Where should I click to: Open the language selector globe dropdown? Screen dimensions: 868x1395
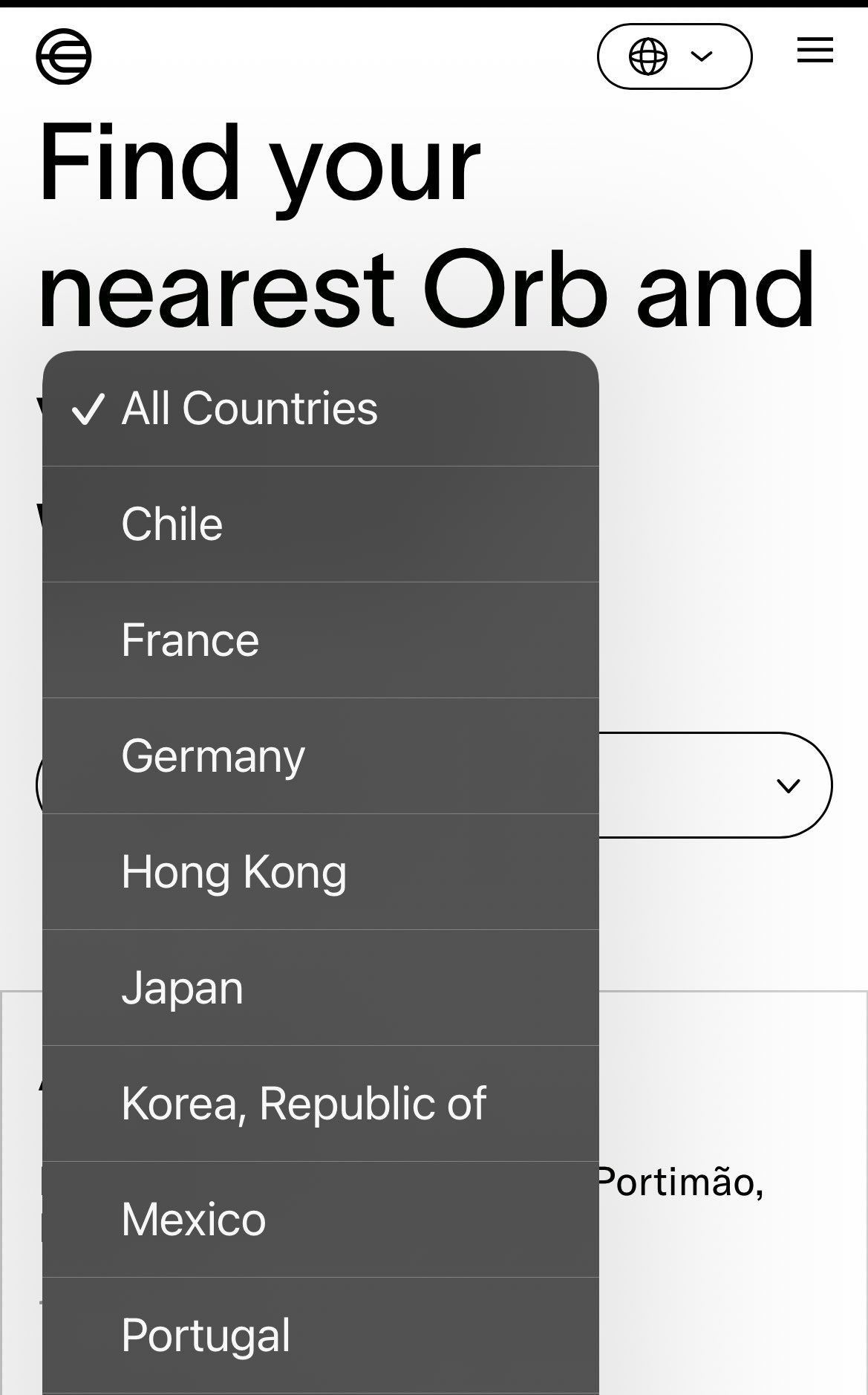click(673, 56)
